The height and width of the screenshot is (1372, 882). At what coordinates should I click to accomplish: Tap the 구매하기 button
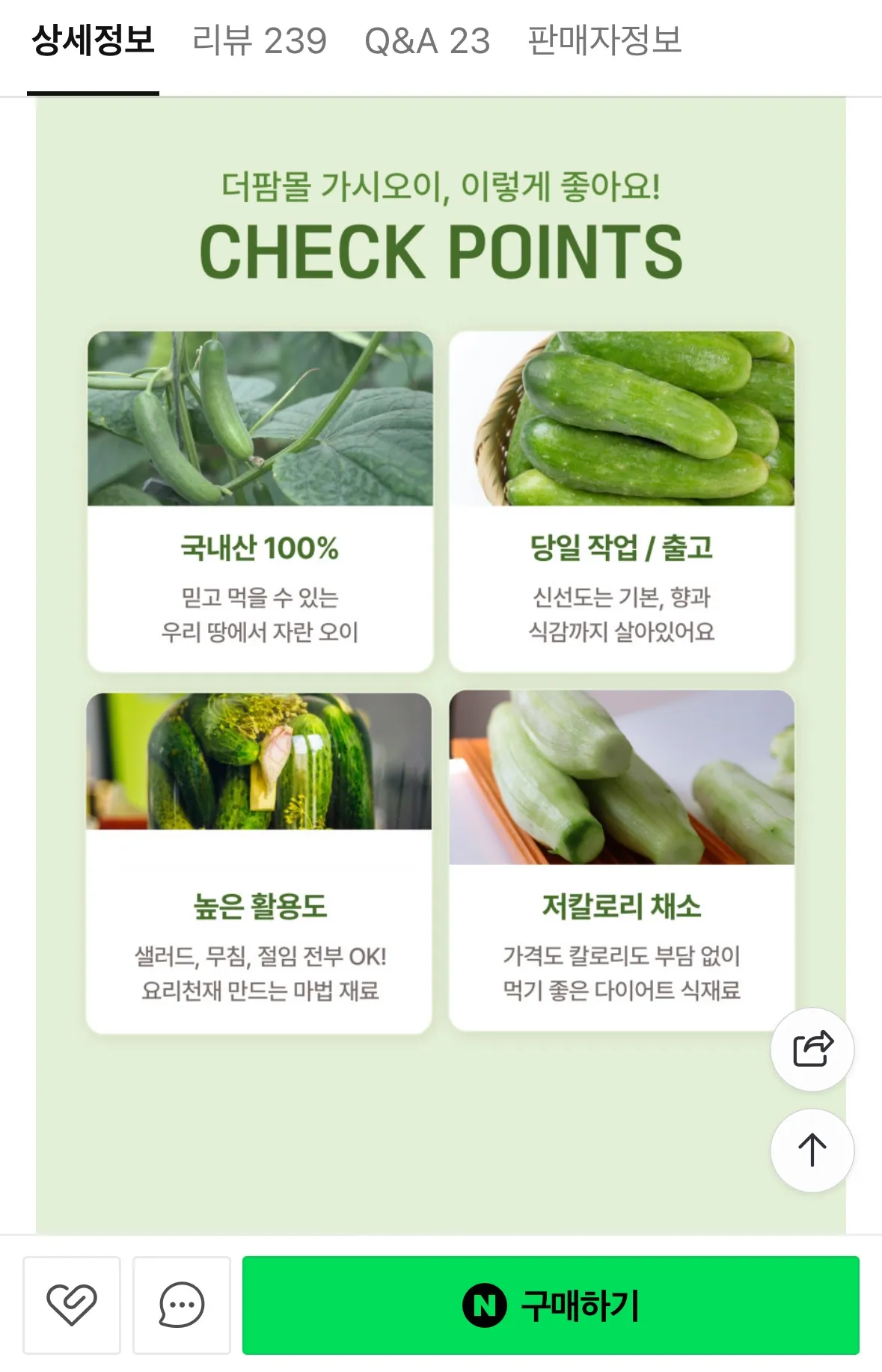pos(551,1305)
